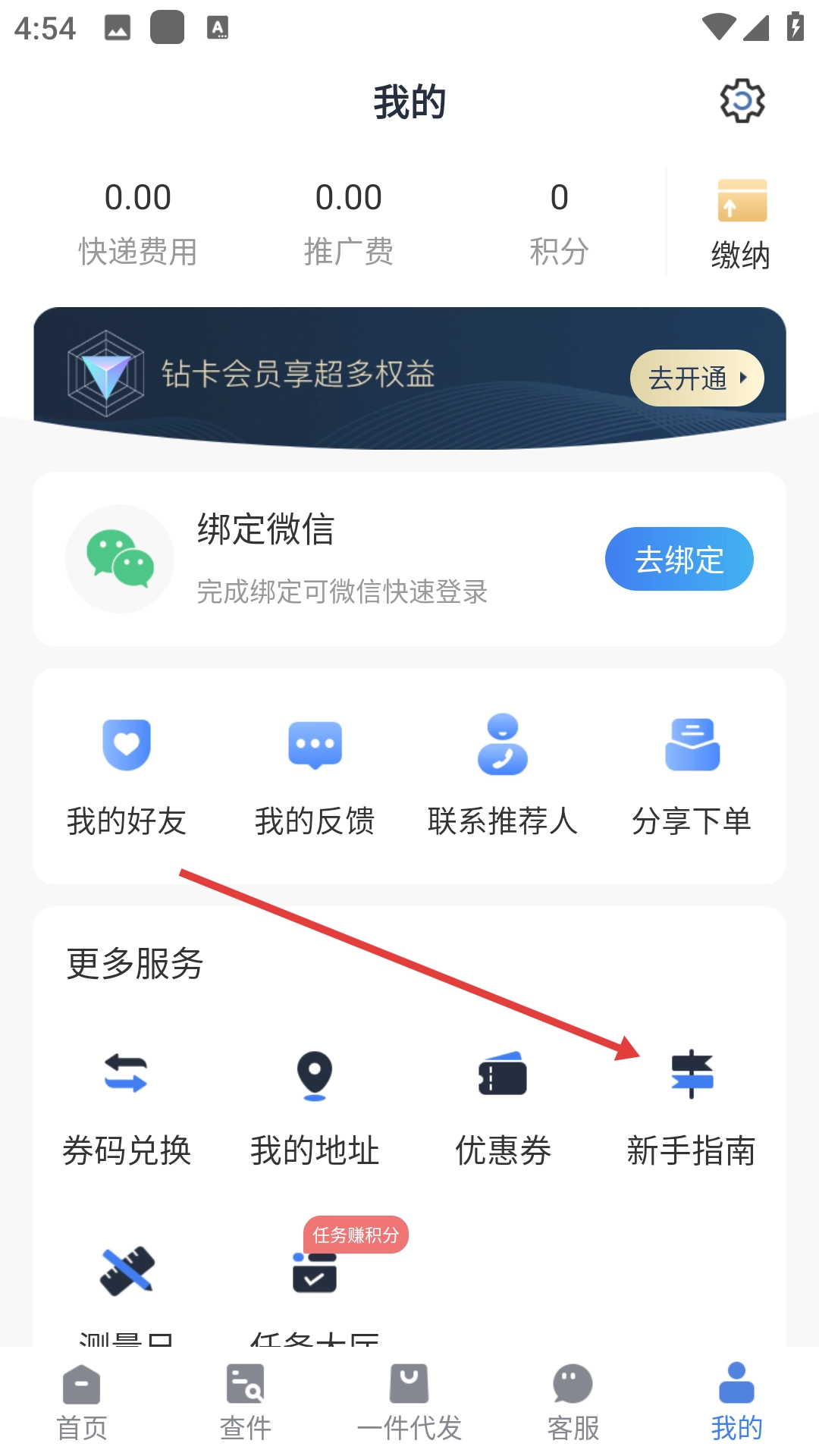This screenshot has height=1456, width=819.
Task: Tap 去开通 on the diamond member banner
Action: click(696, 378)
